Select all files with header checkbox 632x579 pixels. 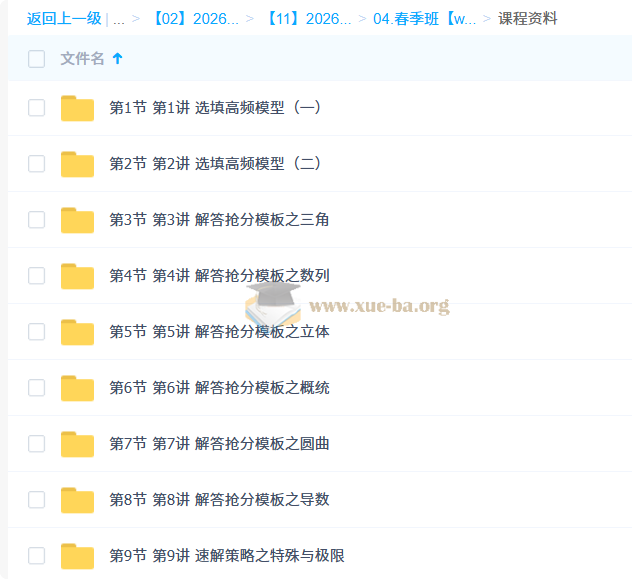(37, 59)
